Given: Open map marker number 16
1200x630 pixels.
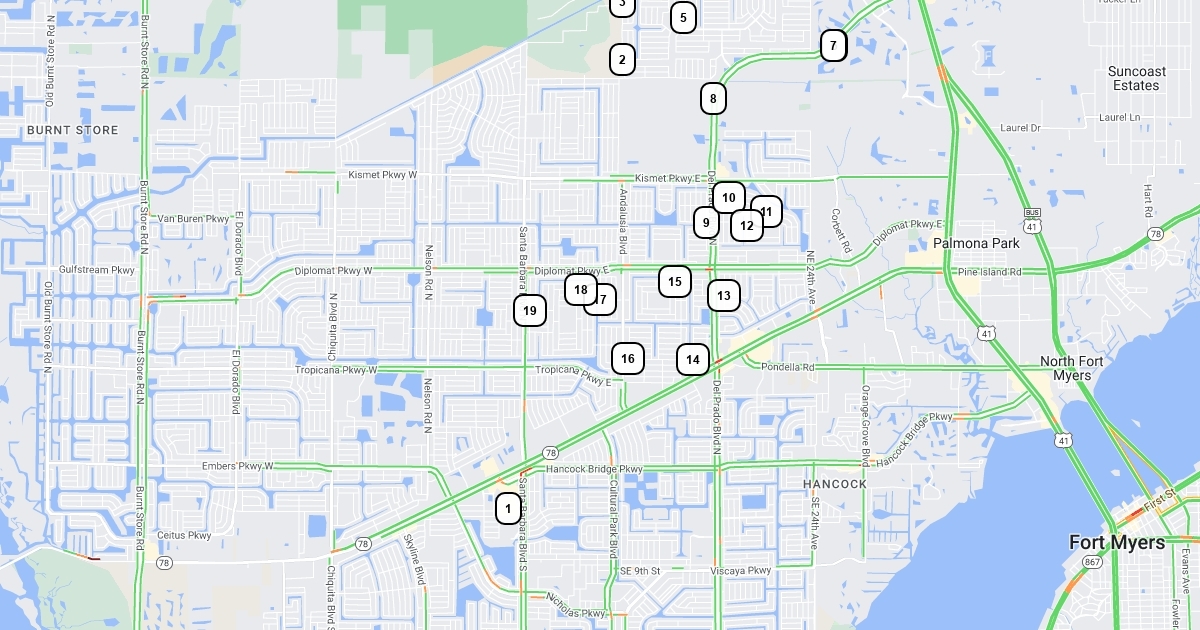Looking at the screenshot, I should 628,358.
